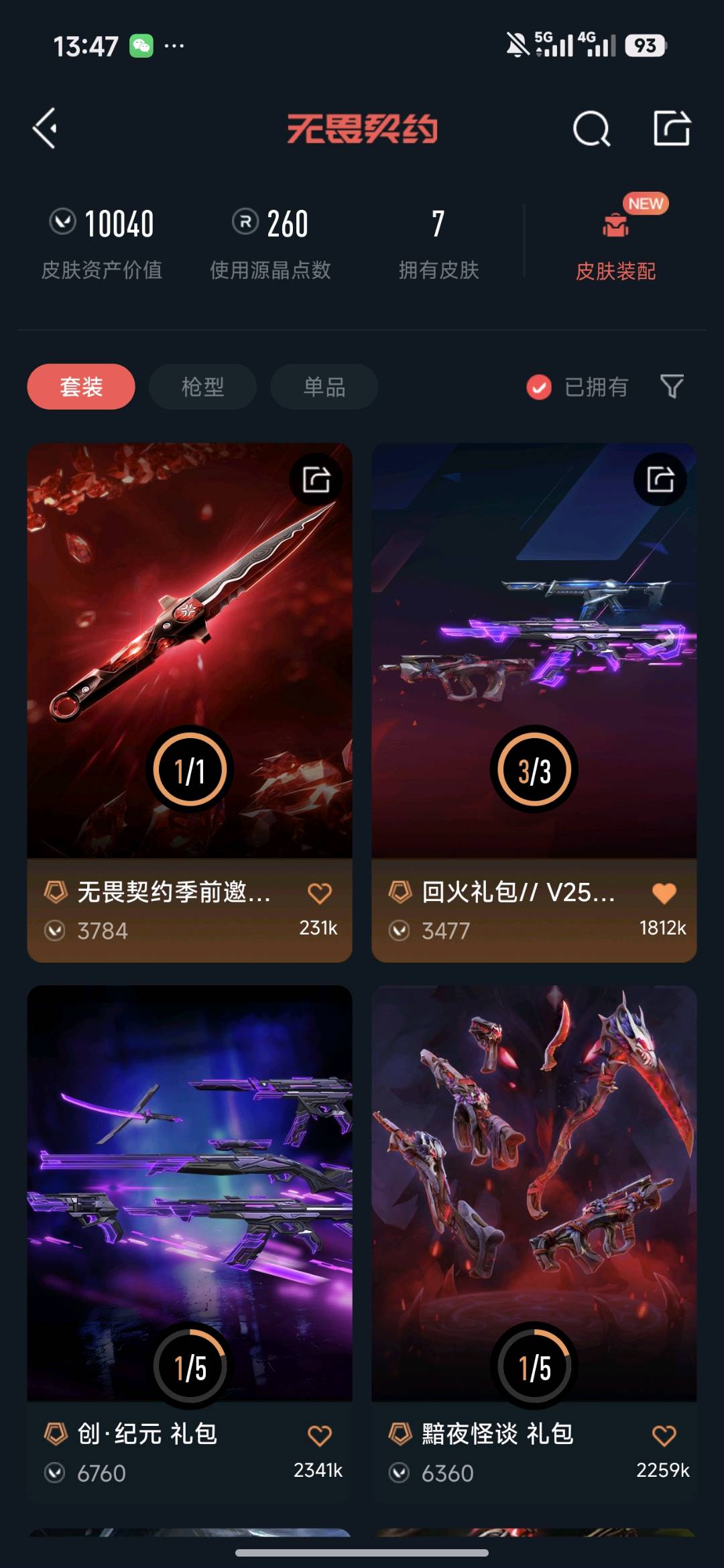Like the 无畏契约季前邀 bundle
The image size is (724, 1568).
320,893
